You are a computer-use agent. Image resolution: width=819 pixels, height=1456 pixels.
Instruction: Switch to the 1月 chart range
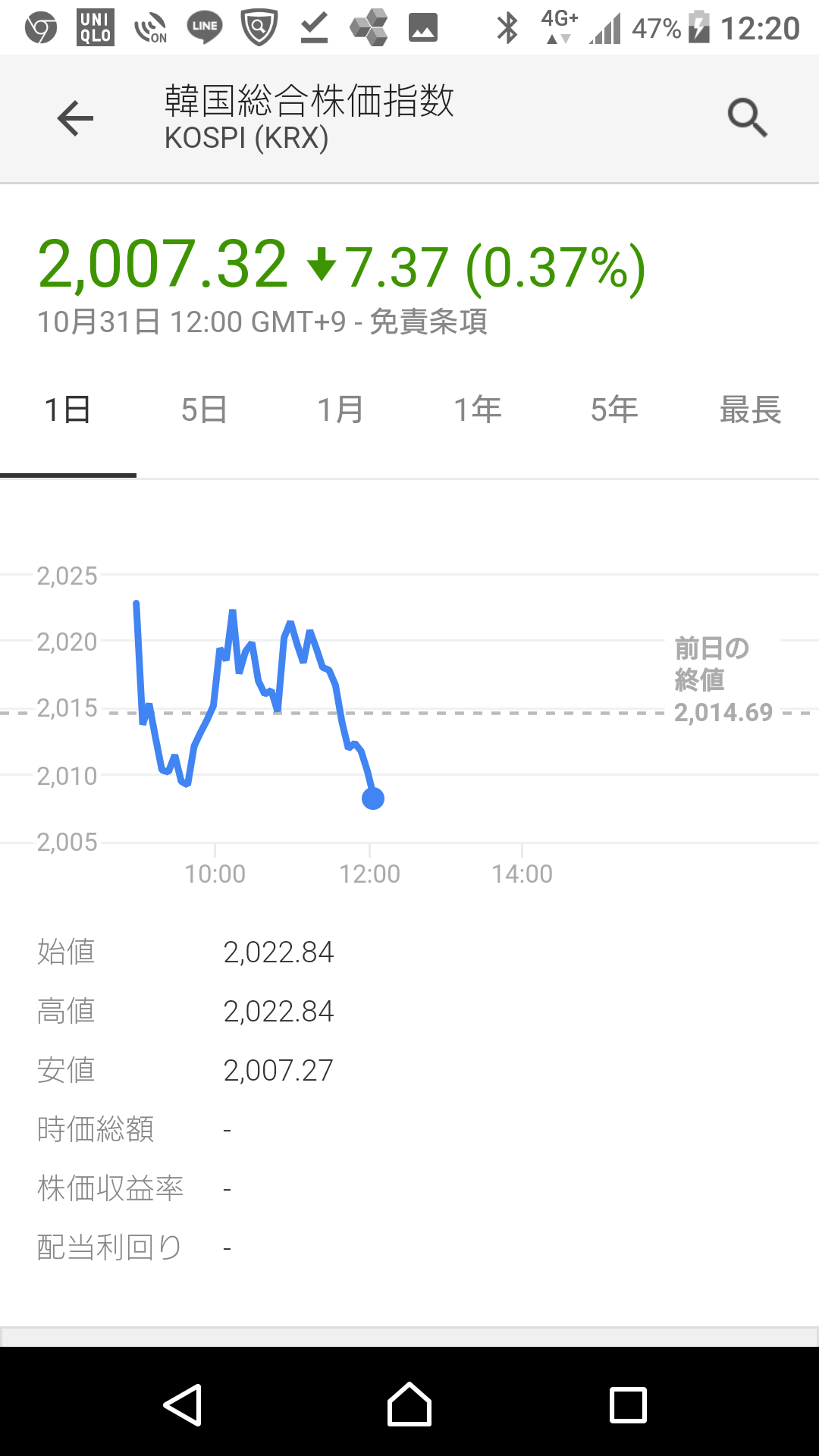pyautogui.click(x=340, y=410)
